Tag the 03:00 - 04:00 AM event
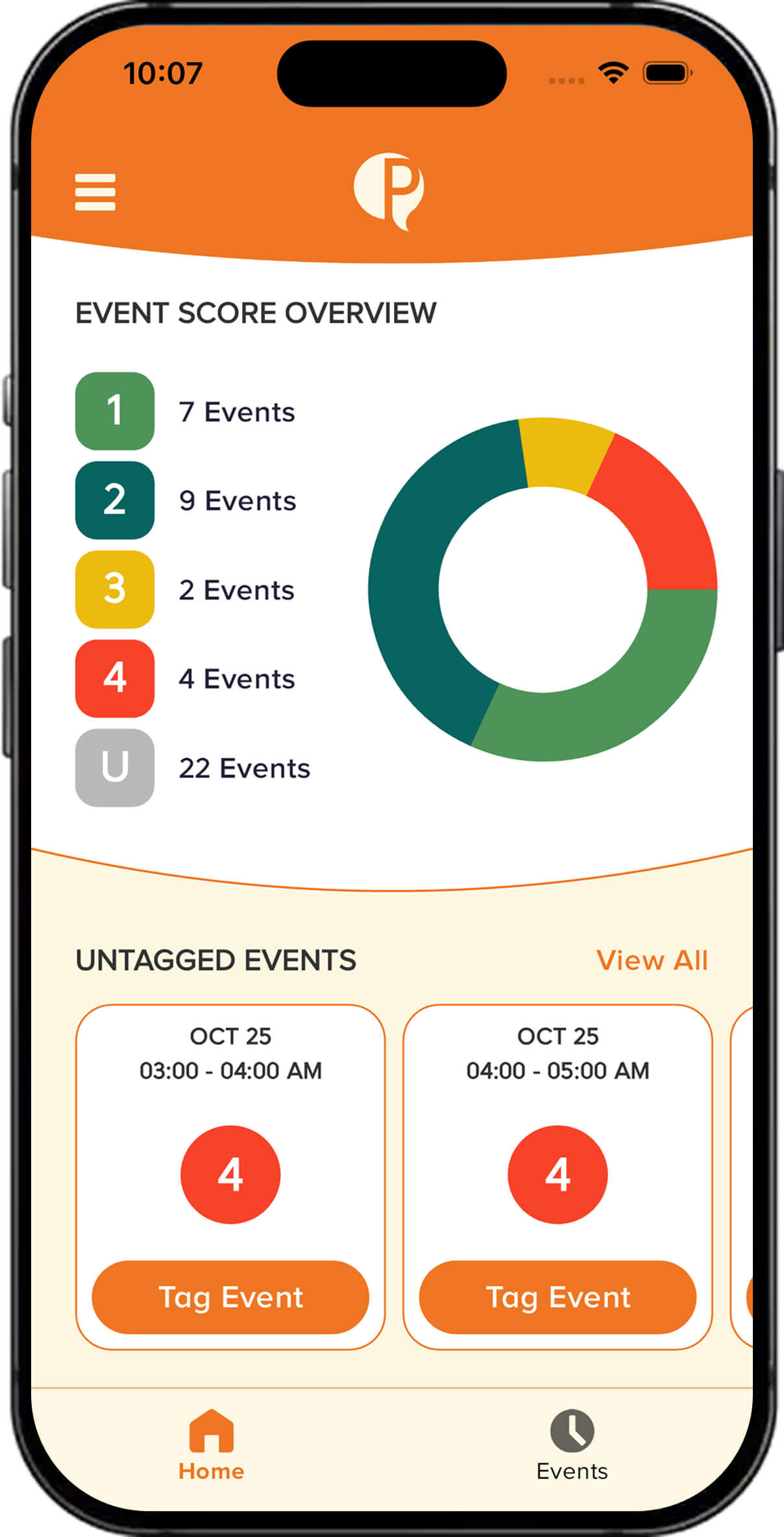 230,1297
